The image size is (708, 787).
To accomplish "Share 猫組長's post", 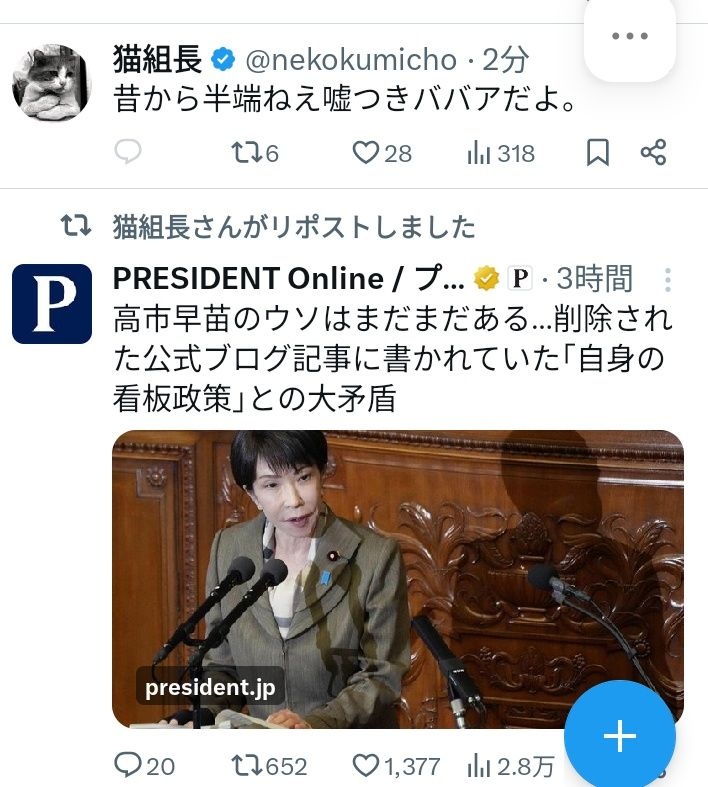I will click(653, 153).
